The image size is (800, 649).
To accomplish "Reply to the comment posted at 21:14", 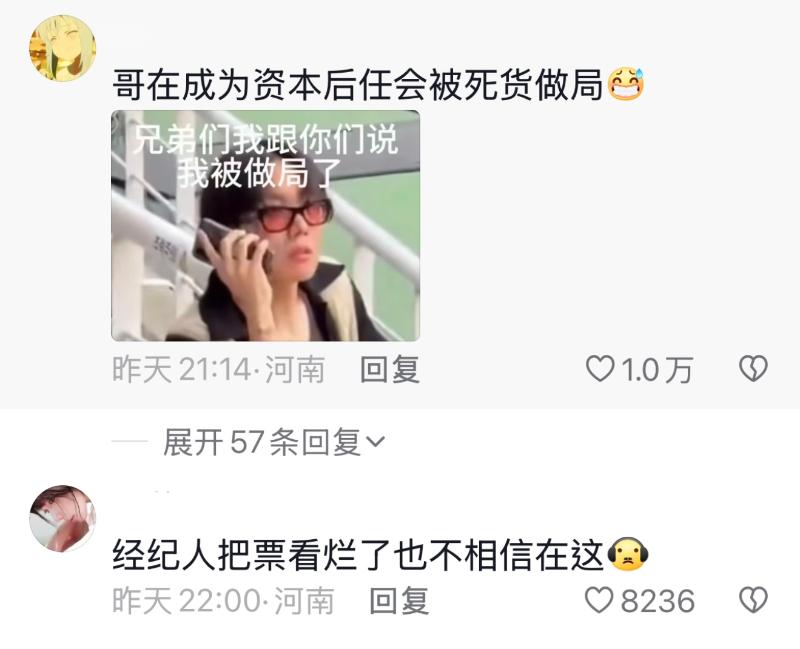I will 389,370.
